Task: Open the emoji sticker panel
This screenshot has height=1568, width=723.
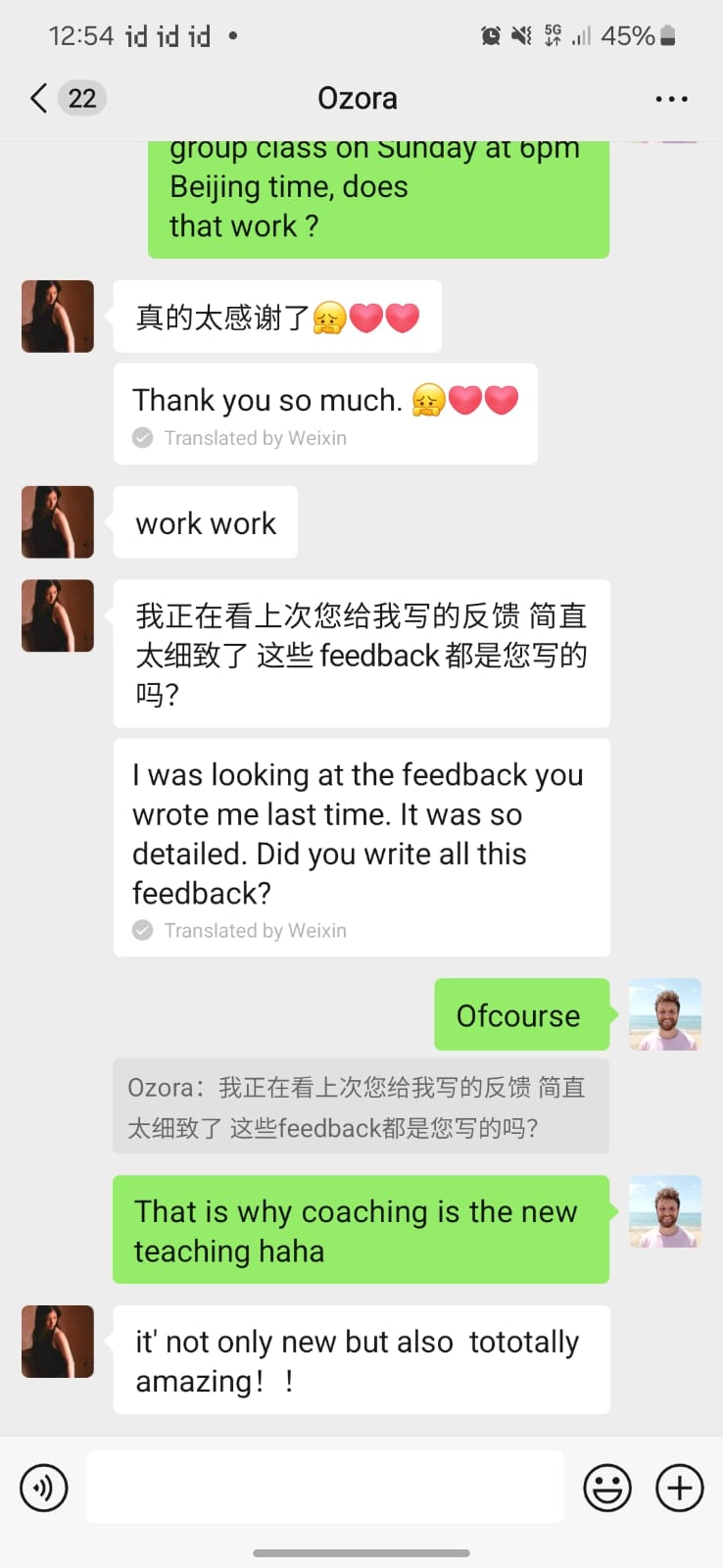Action: [607, 1489]
